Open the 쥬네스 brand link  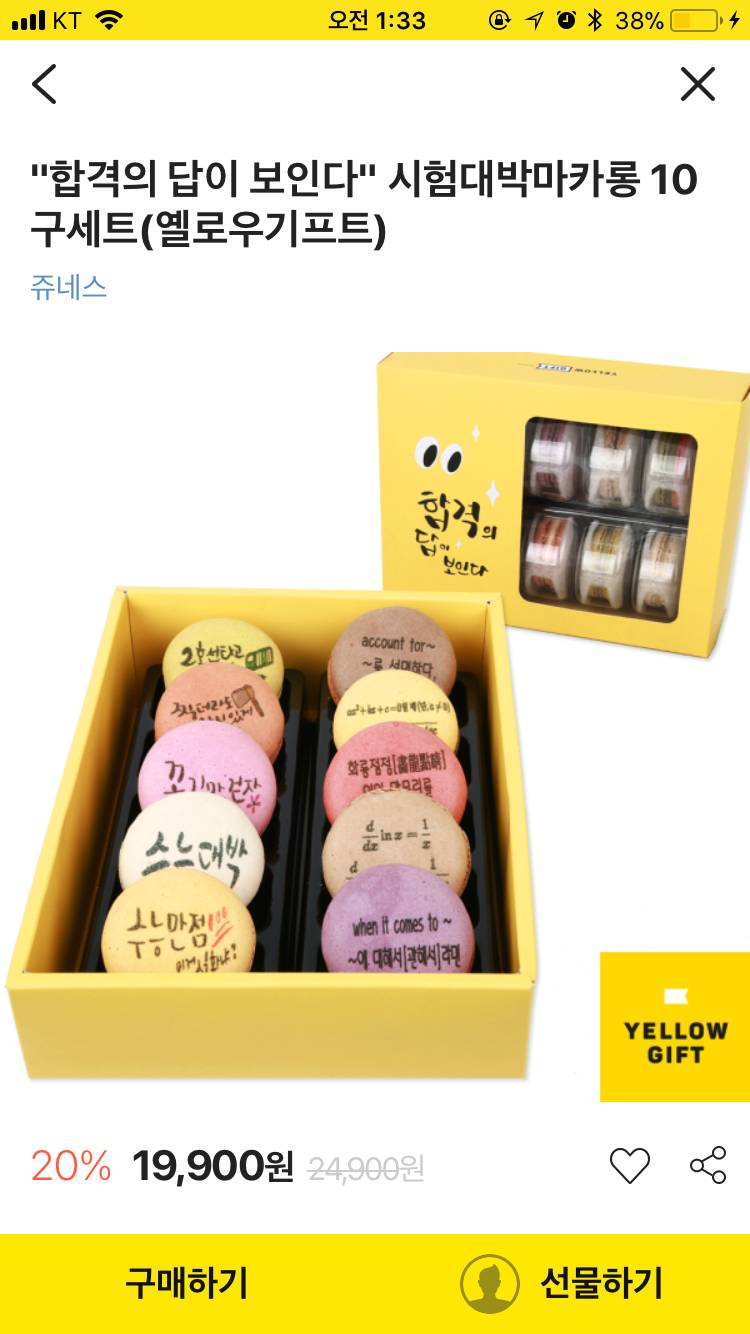point(68,288)
